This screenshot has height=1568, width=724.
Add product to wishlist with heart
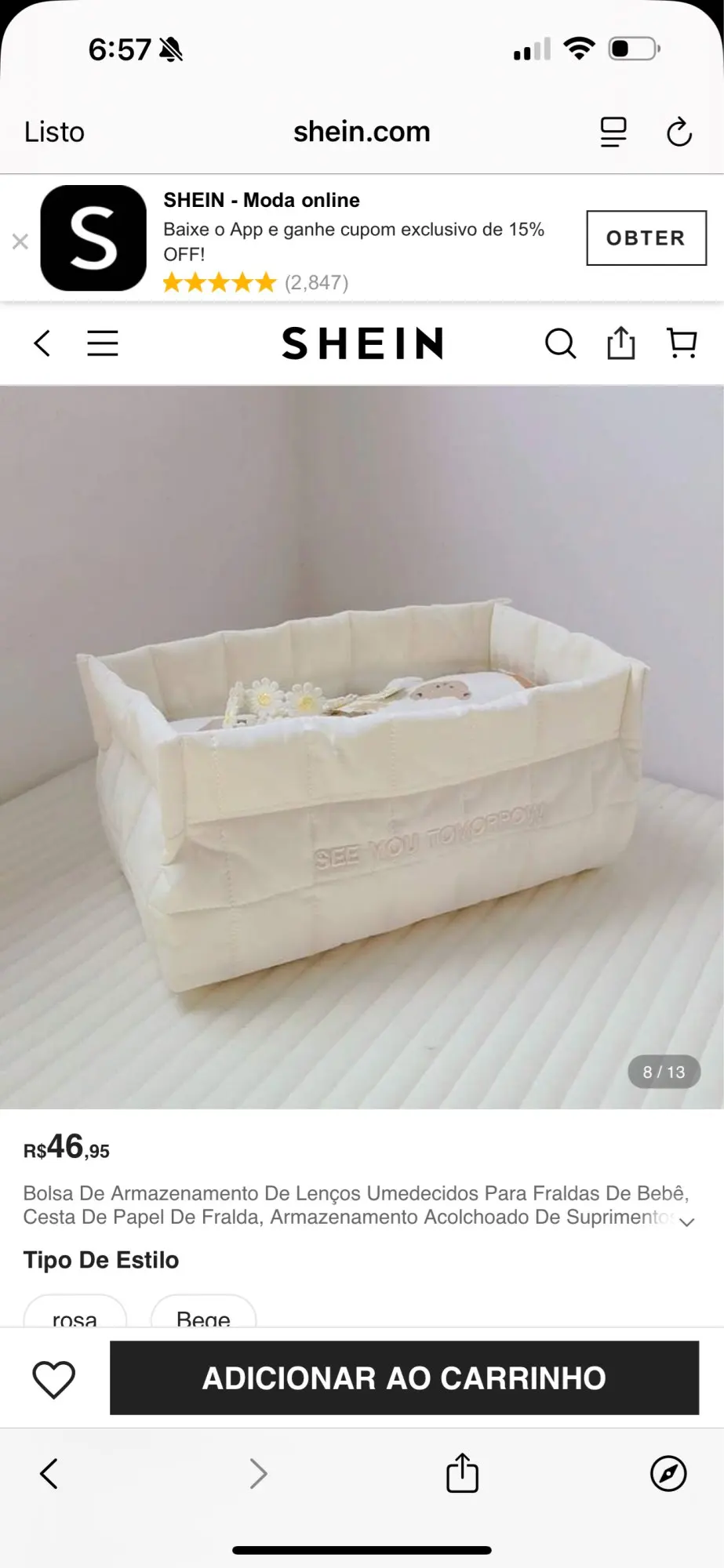(53, 1378)
